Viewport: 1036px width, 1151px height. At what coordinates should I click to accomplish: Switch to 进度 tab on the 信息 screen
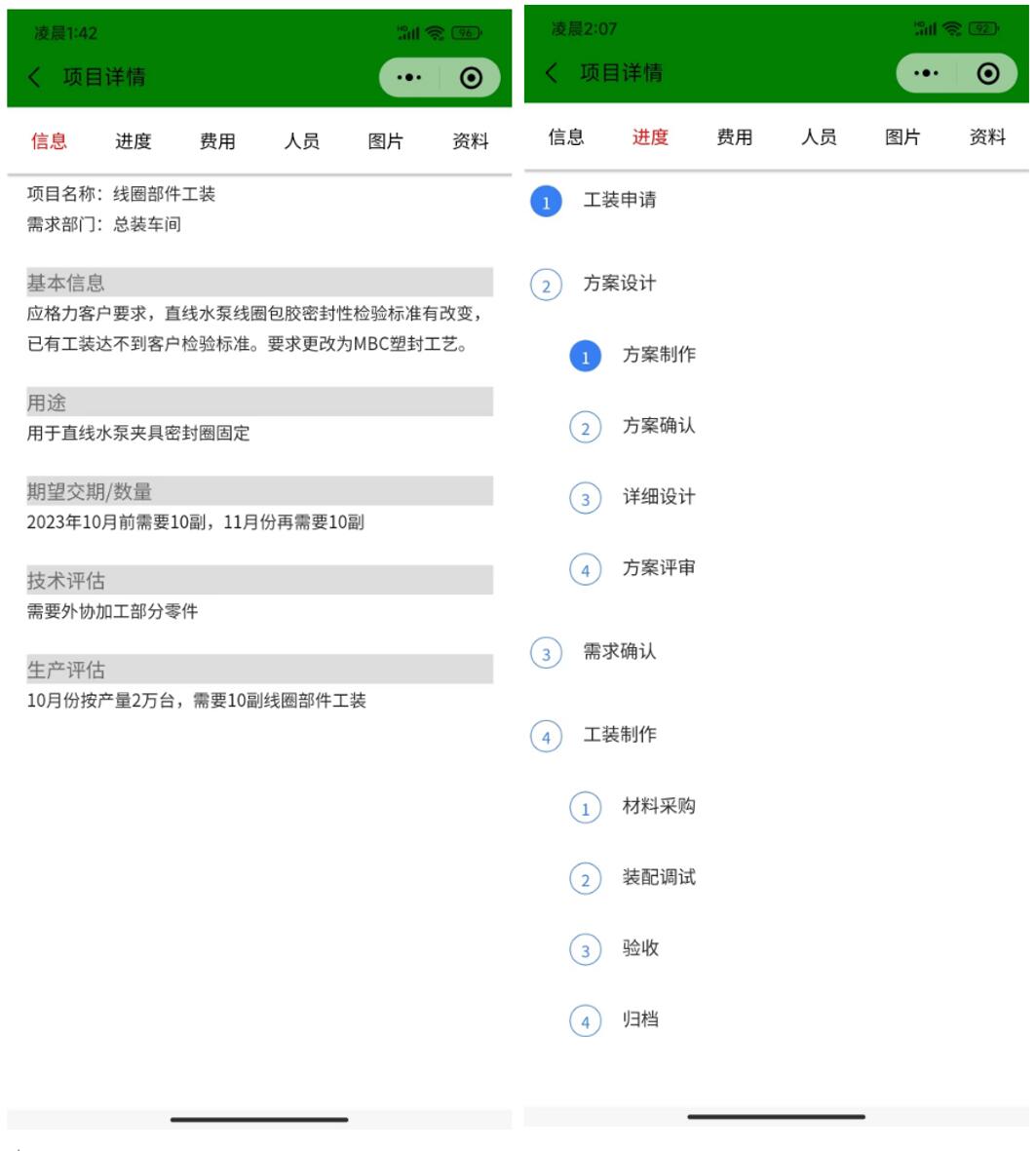134,141
